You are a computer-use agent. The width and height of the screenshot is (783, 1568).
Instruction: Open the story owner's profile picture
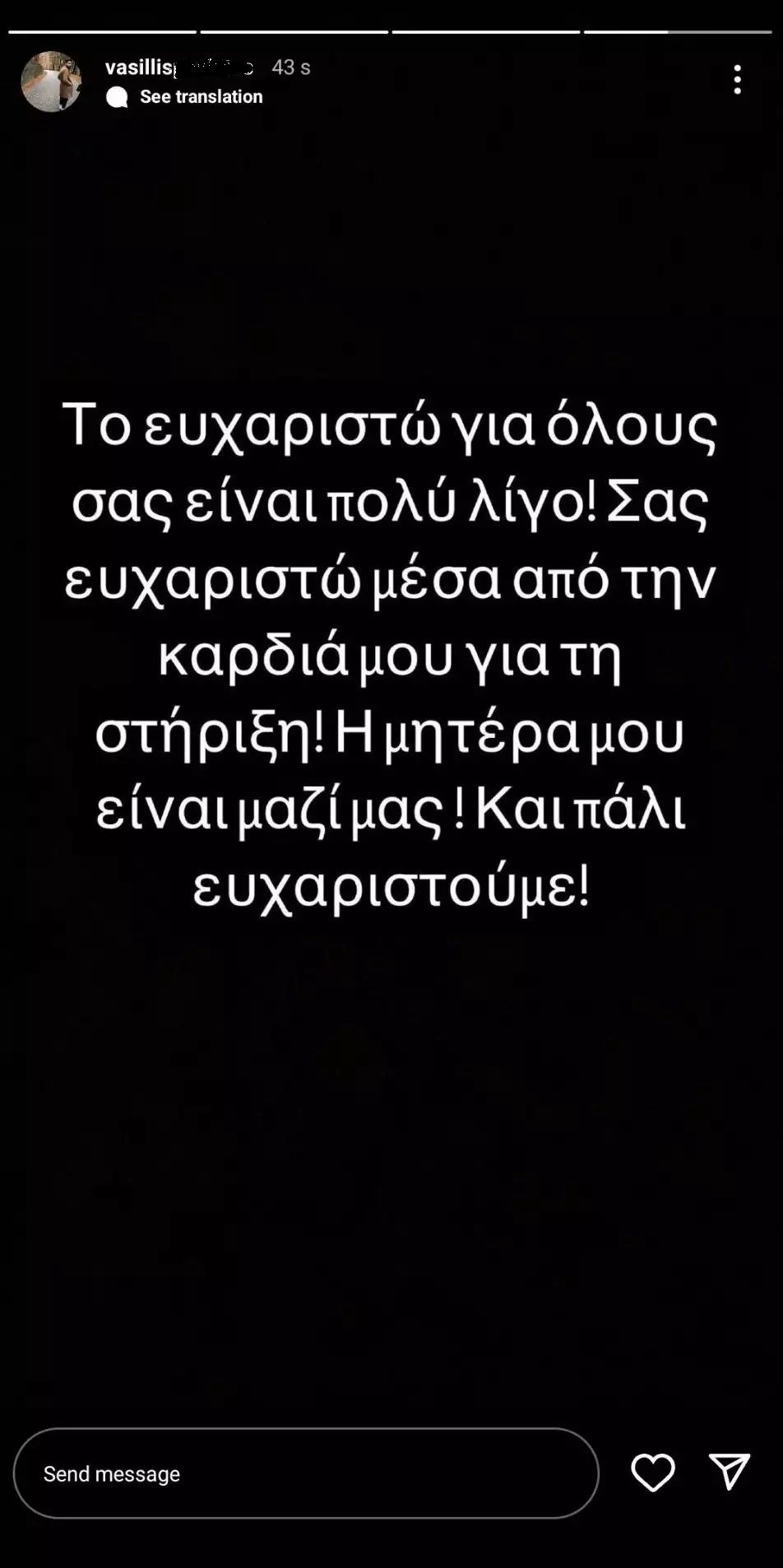tap(51, 81)
